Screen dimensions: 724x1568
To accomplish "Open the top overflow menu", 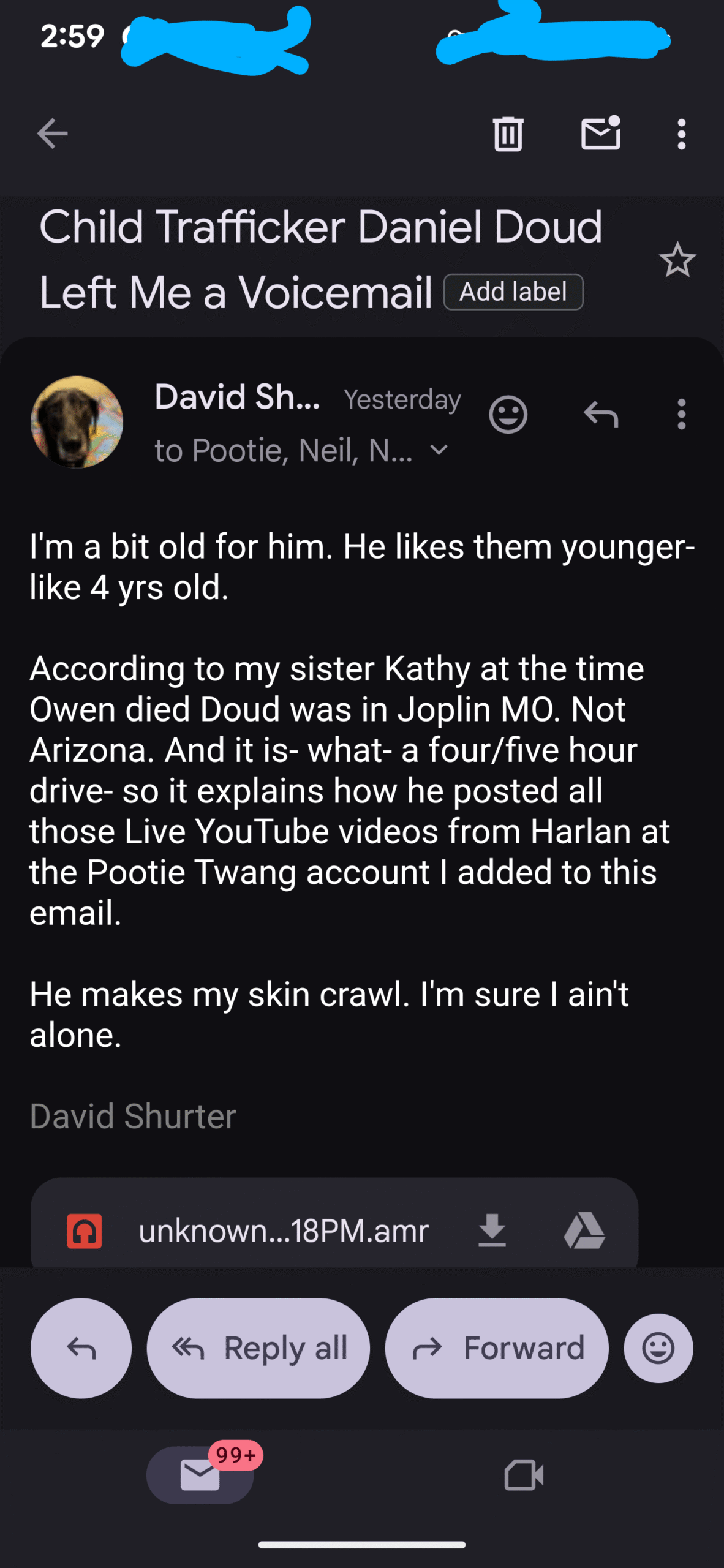I will click(681, 134).
